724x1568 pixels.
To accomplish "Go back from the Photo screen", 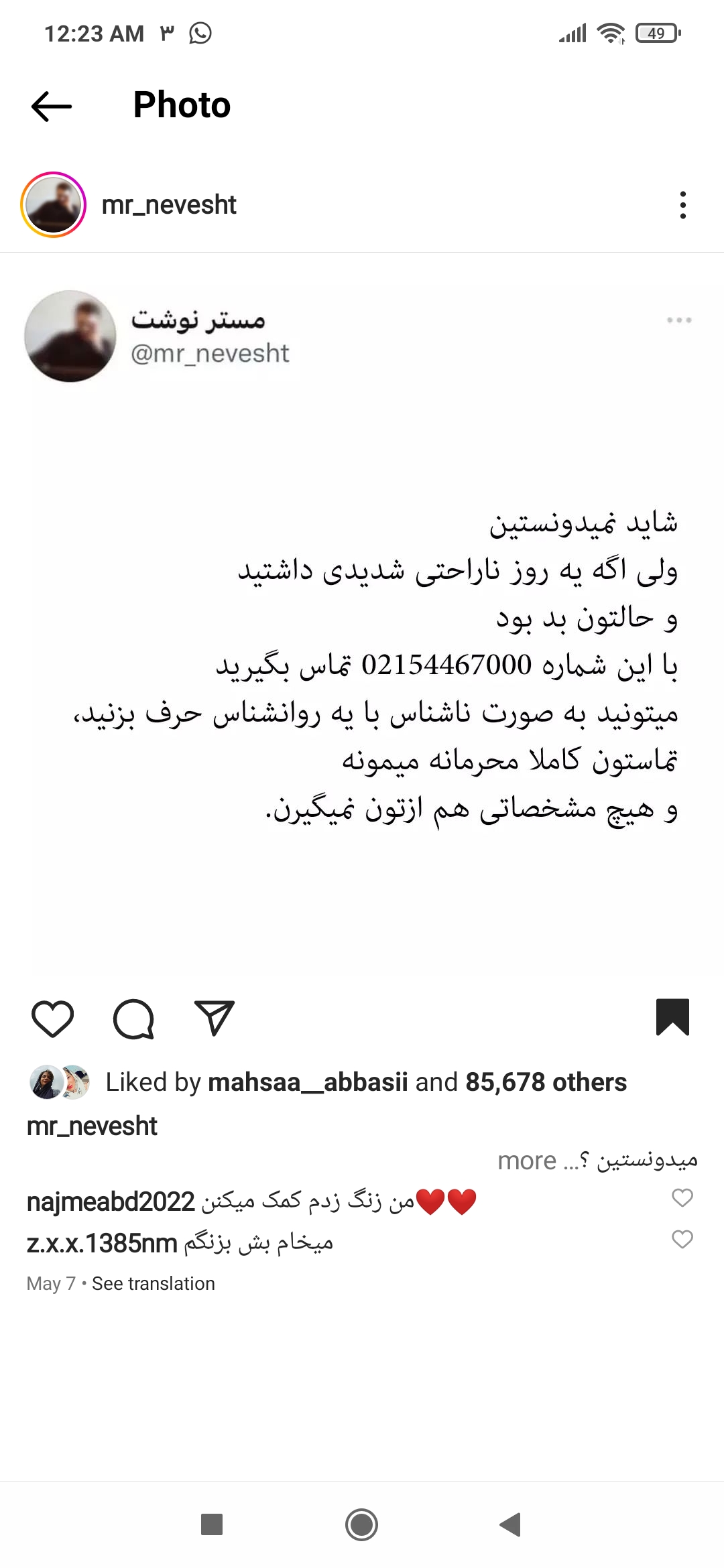I will (x=52, y=106).
